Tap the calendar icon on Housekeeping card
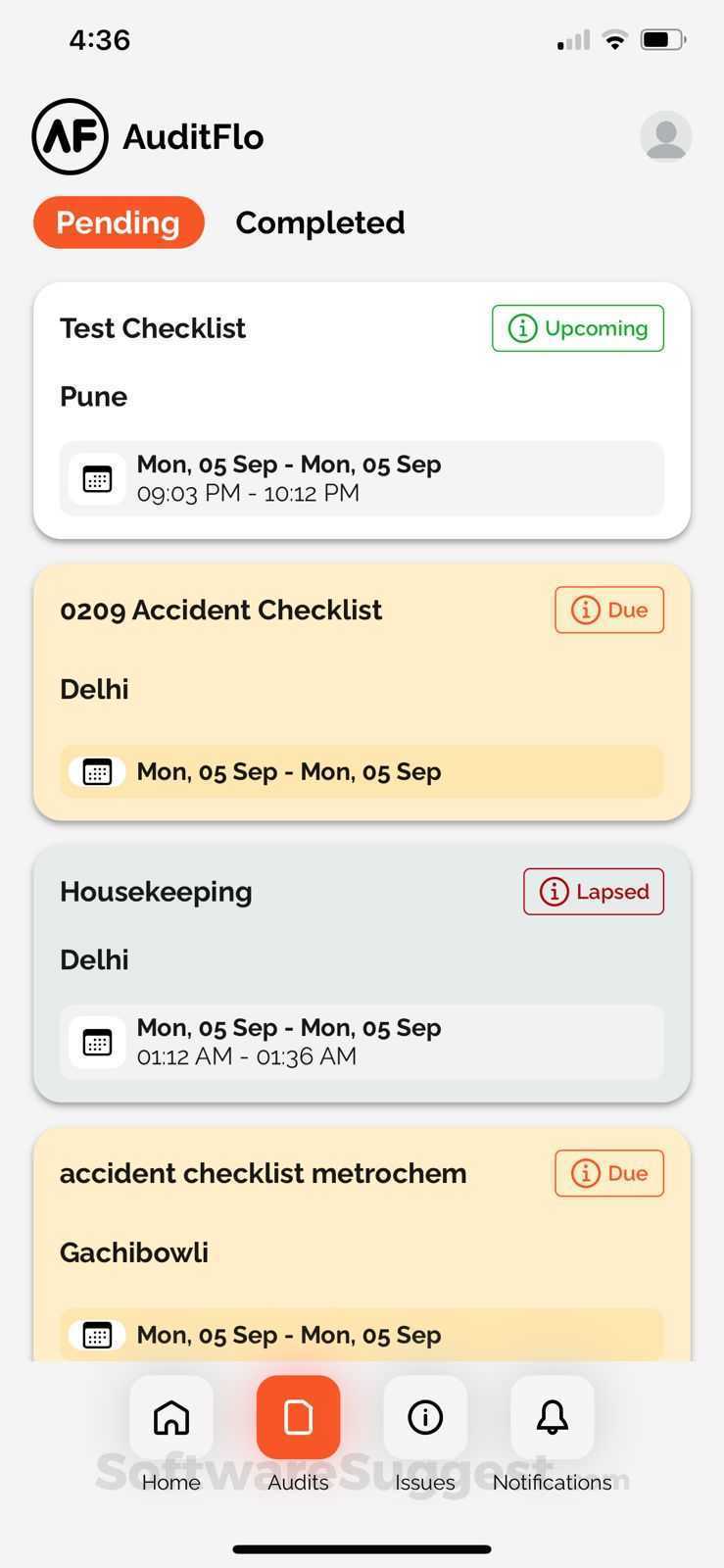Image resolution: width=724 pixels, height=1568 pixels. click(97, 1041)
